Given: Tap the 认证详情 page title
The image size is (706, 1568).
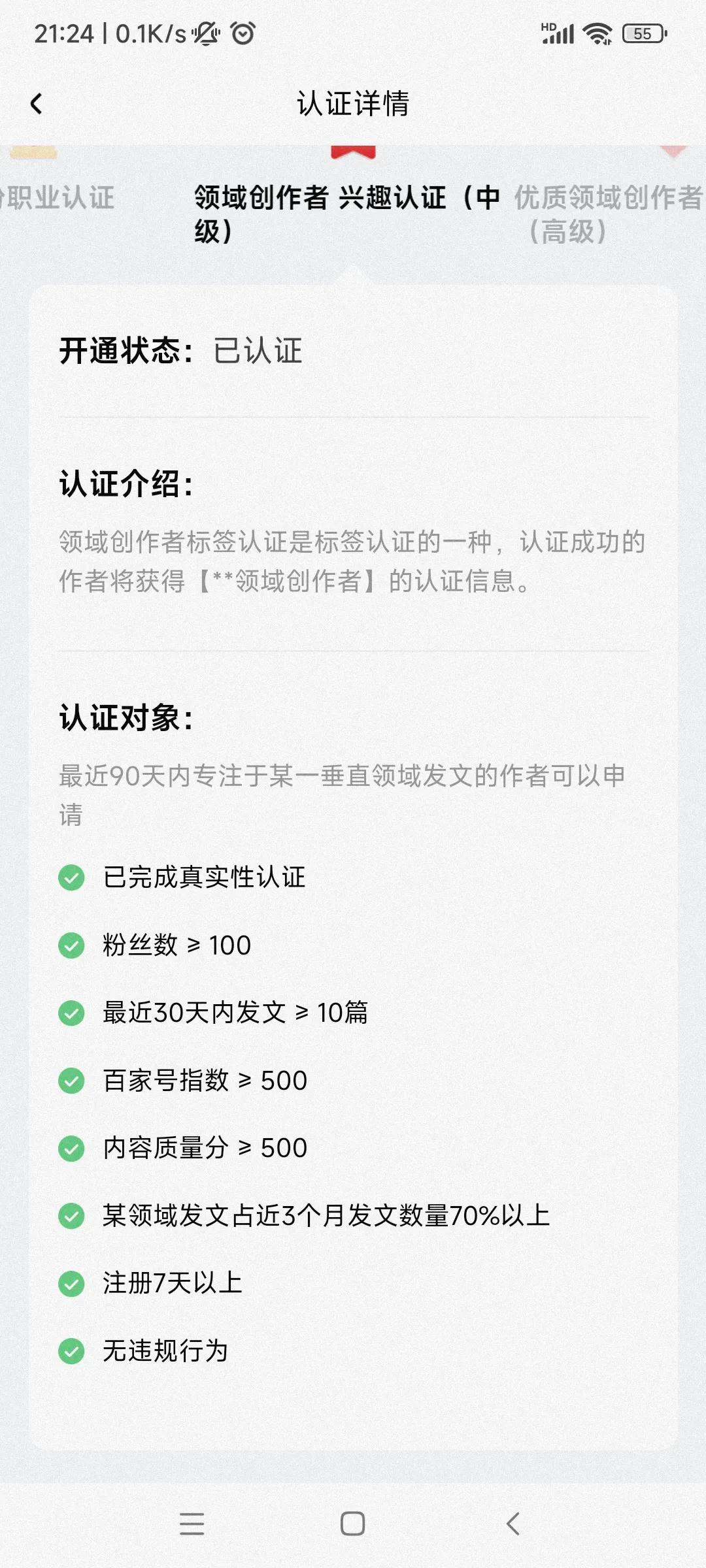Looking at the screenshot, I should [x=353, y=103].
